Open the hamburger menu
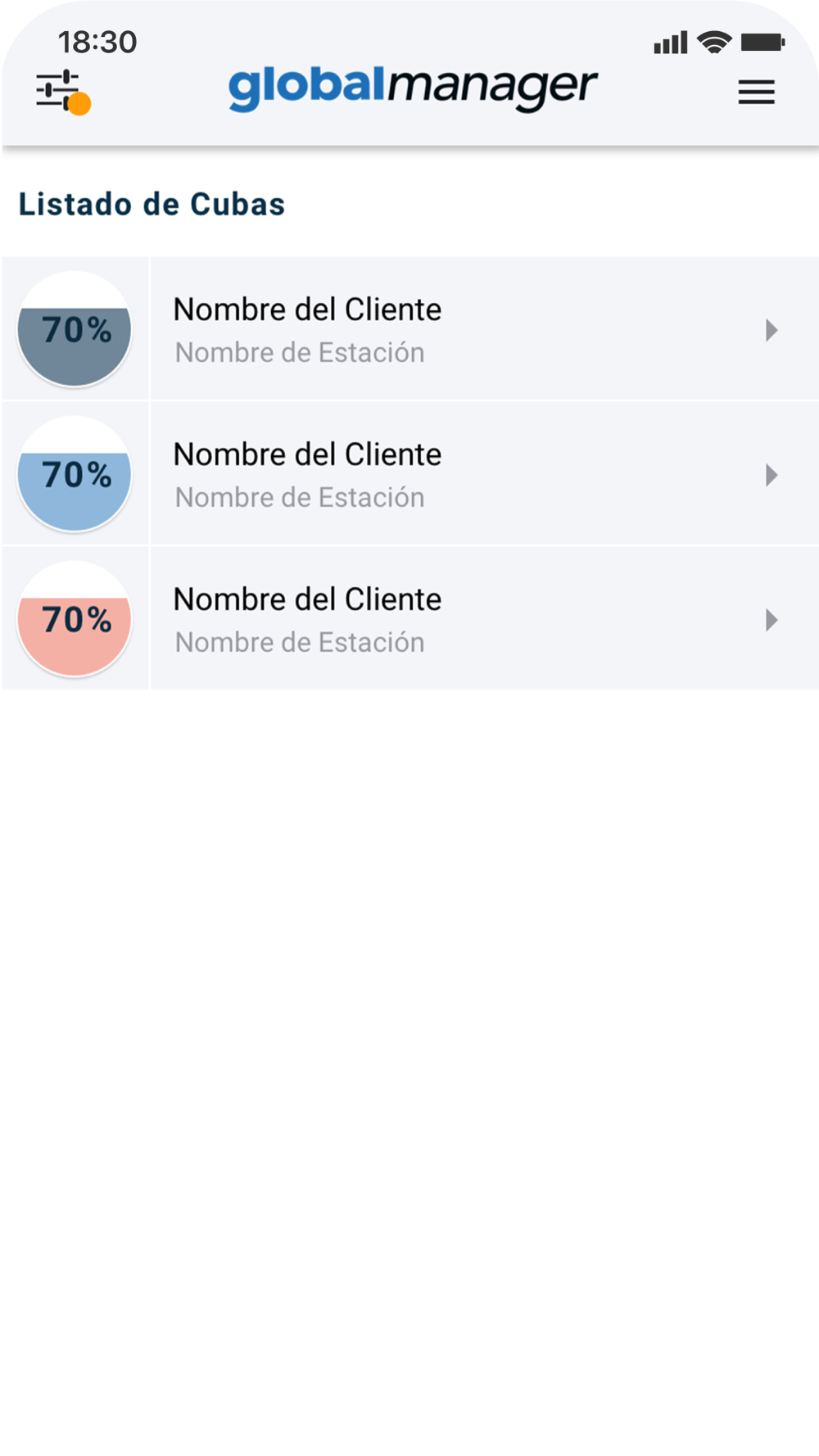The image size is (819, 1456). pos(756,92)
